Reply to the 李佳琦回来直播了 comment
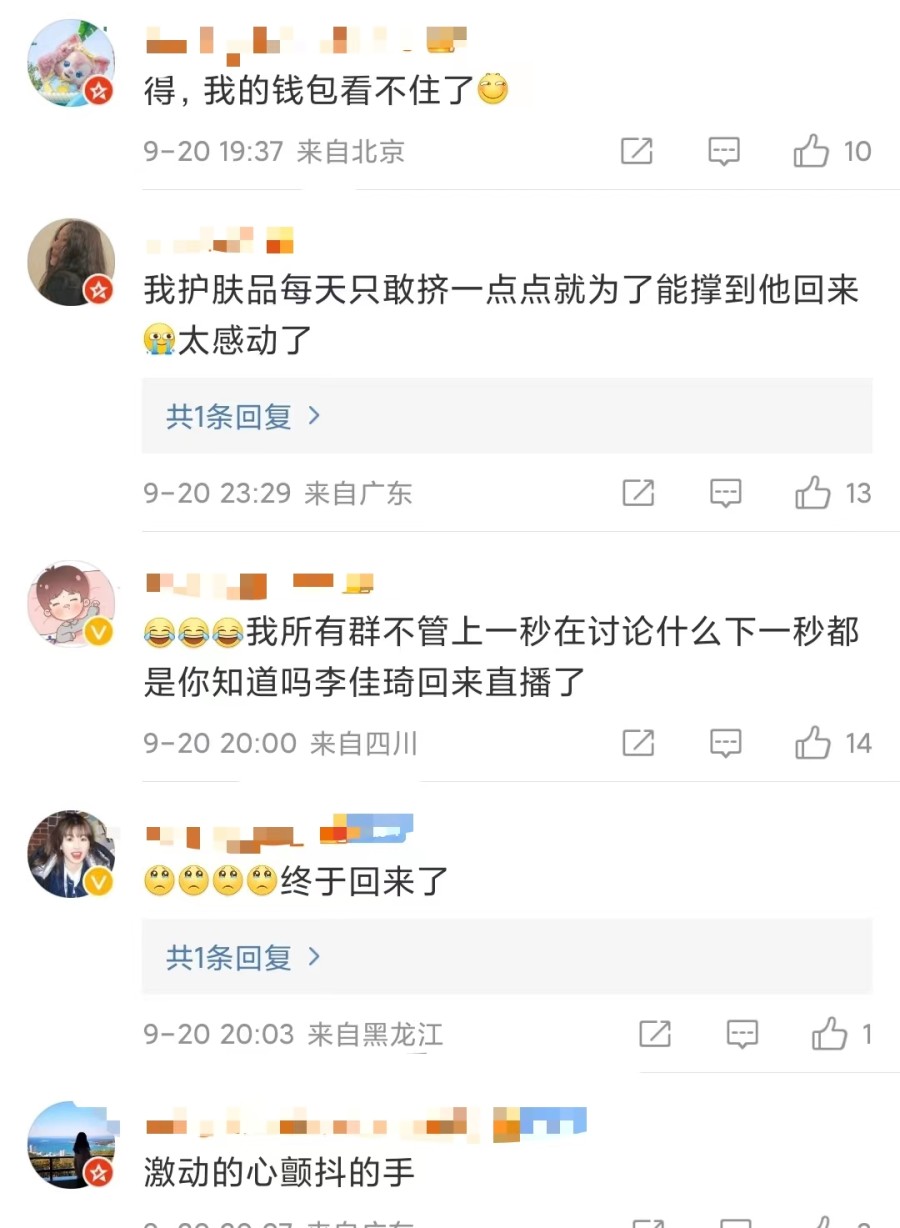This screenshot has width=900, height=1228. (x=725, y=743)
